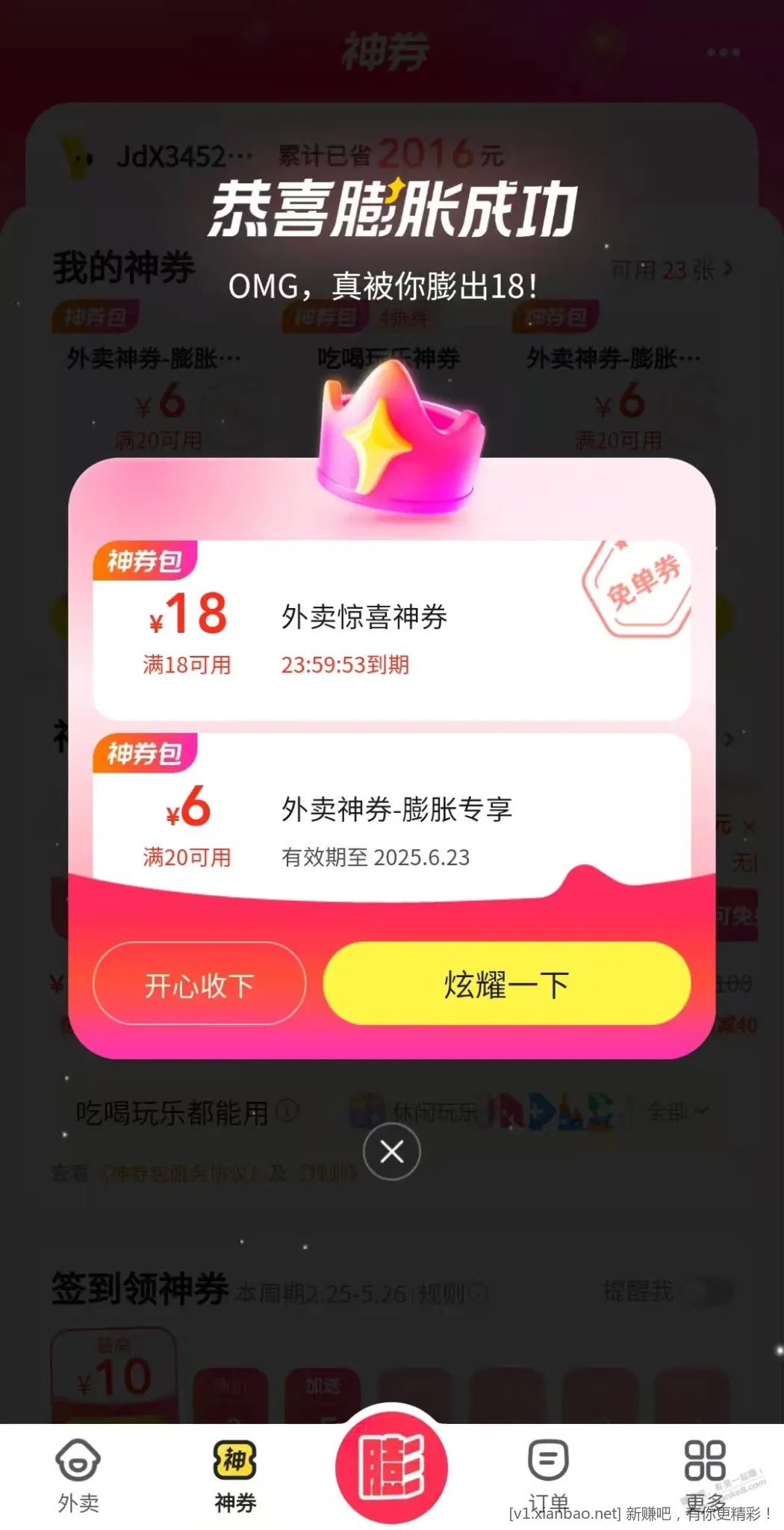This screenshot has height=1530, width=784.
Task: Tap the 炫耀一下 button
Action: (506, 984)
